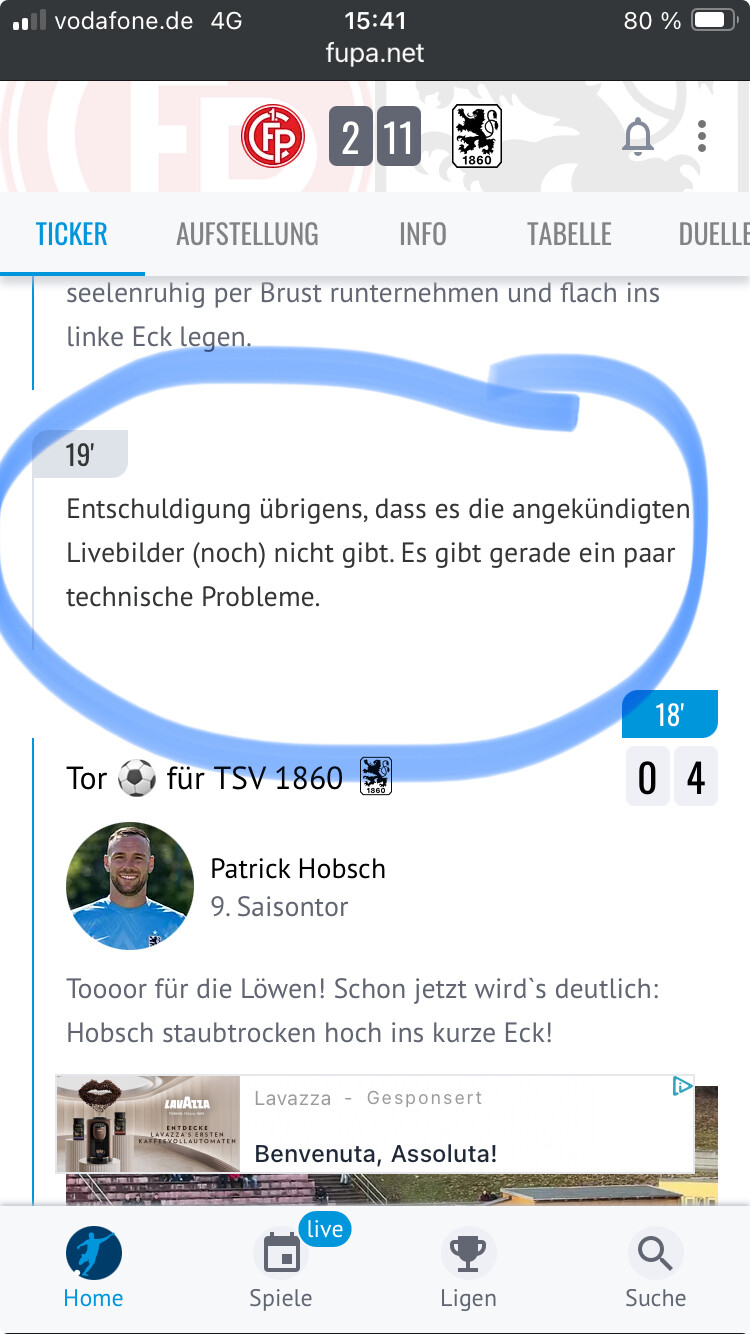The width and height of the screenshot is (750, 1334).
Task: Open the Tabelle tab
Action: pos(569,234)
